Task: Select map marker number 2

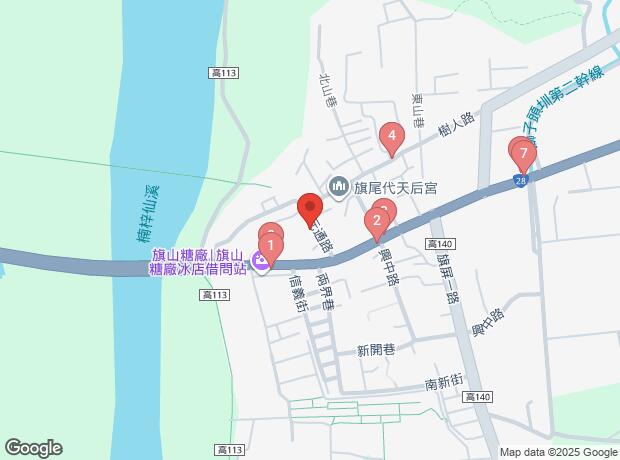Action: [377, 222]
